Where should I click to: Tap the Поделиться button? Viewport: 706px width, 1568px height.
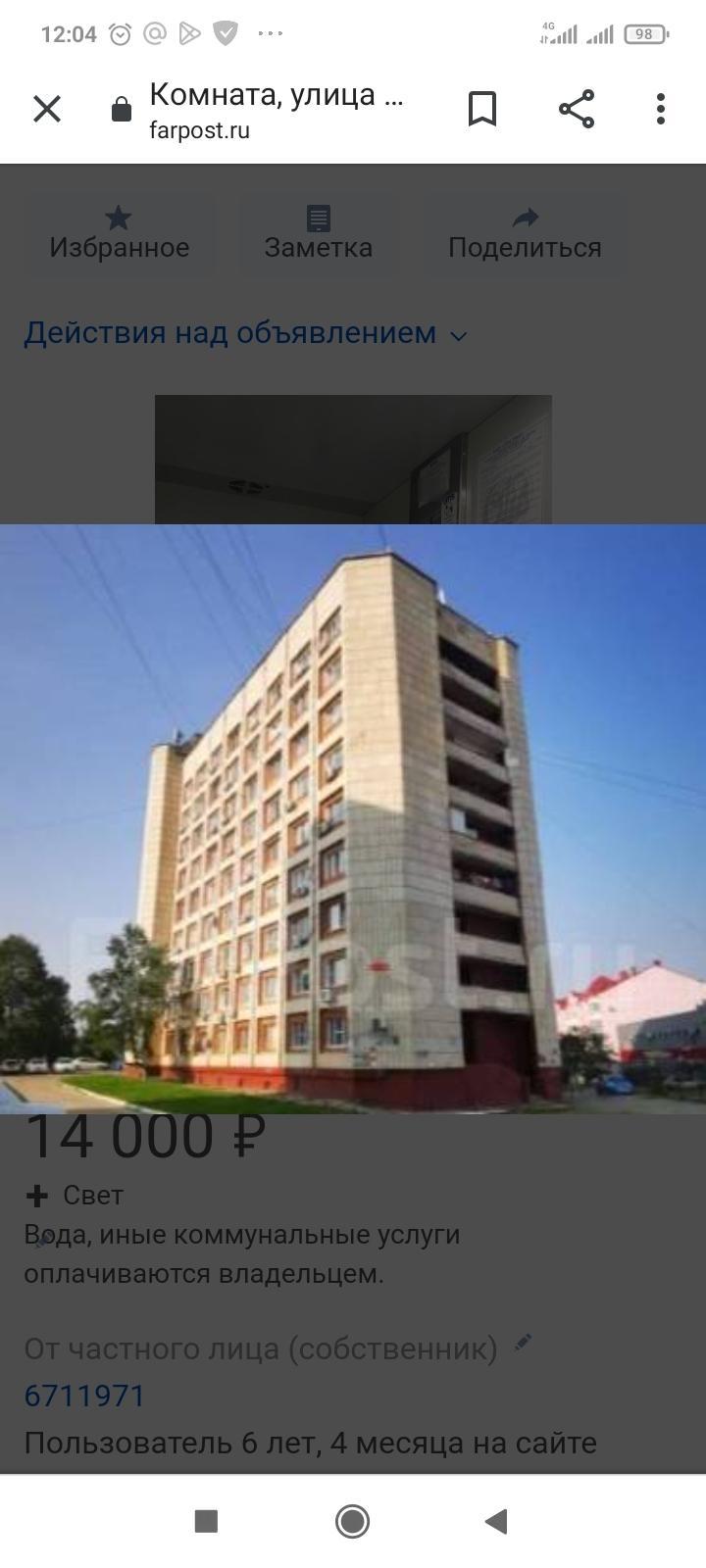pos(525,233)
